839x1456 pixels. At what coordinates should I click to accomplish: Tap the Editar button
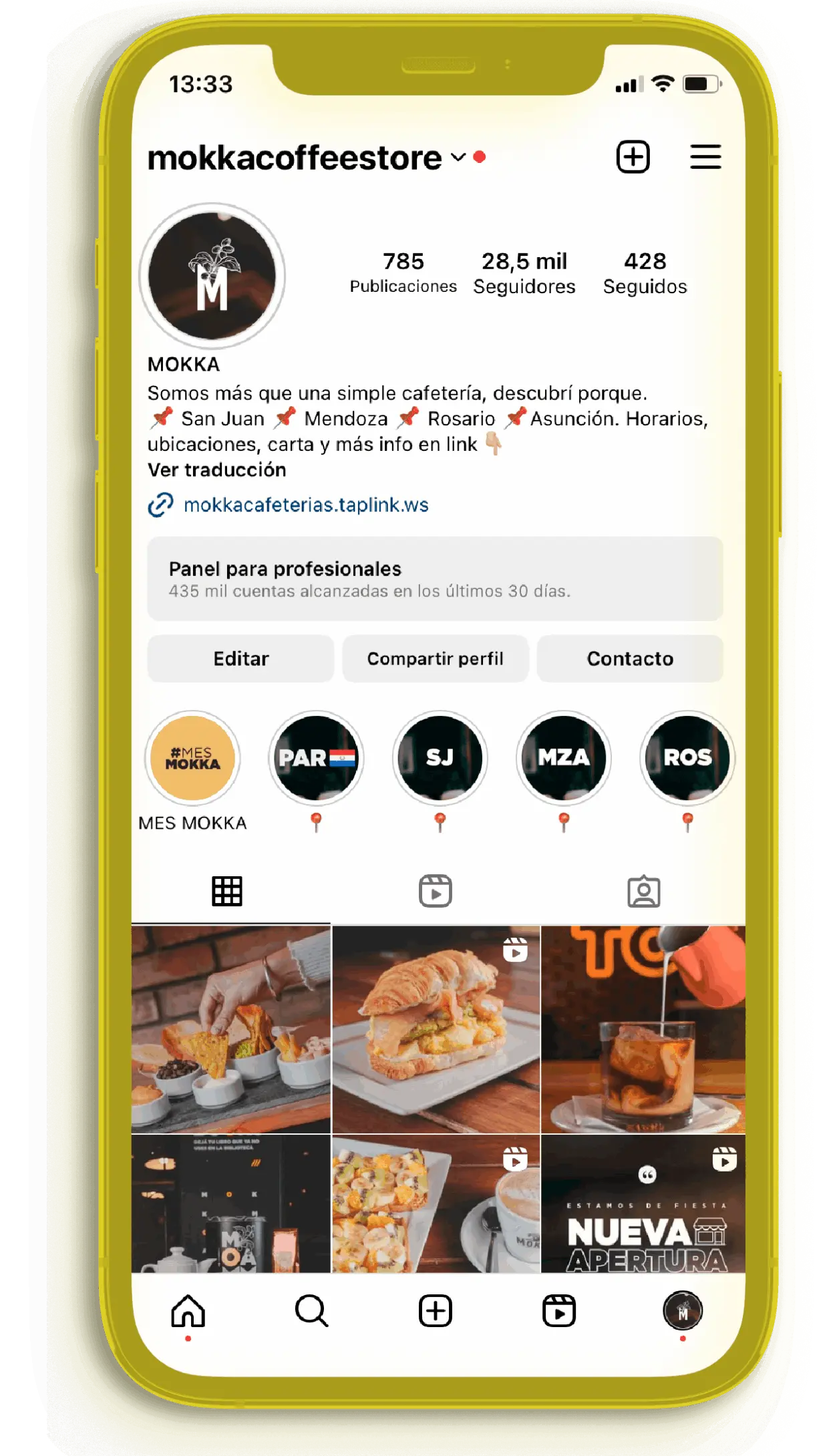coord(240,659)
